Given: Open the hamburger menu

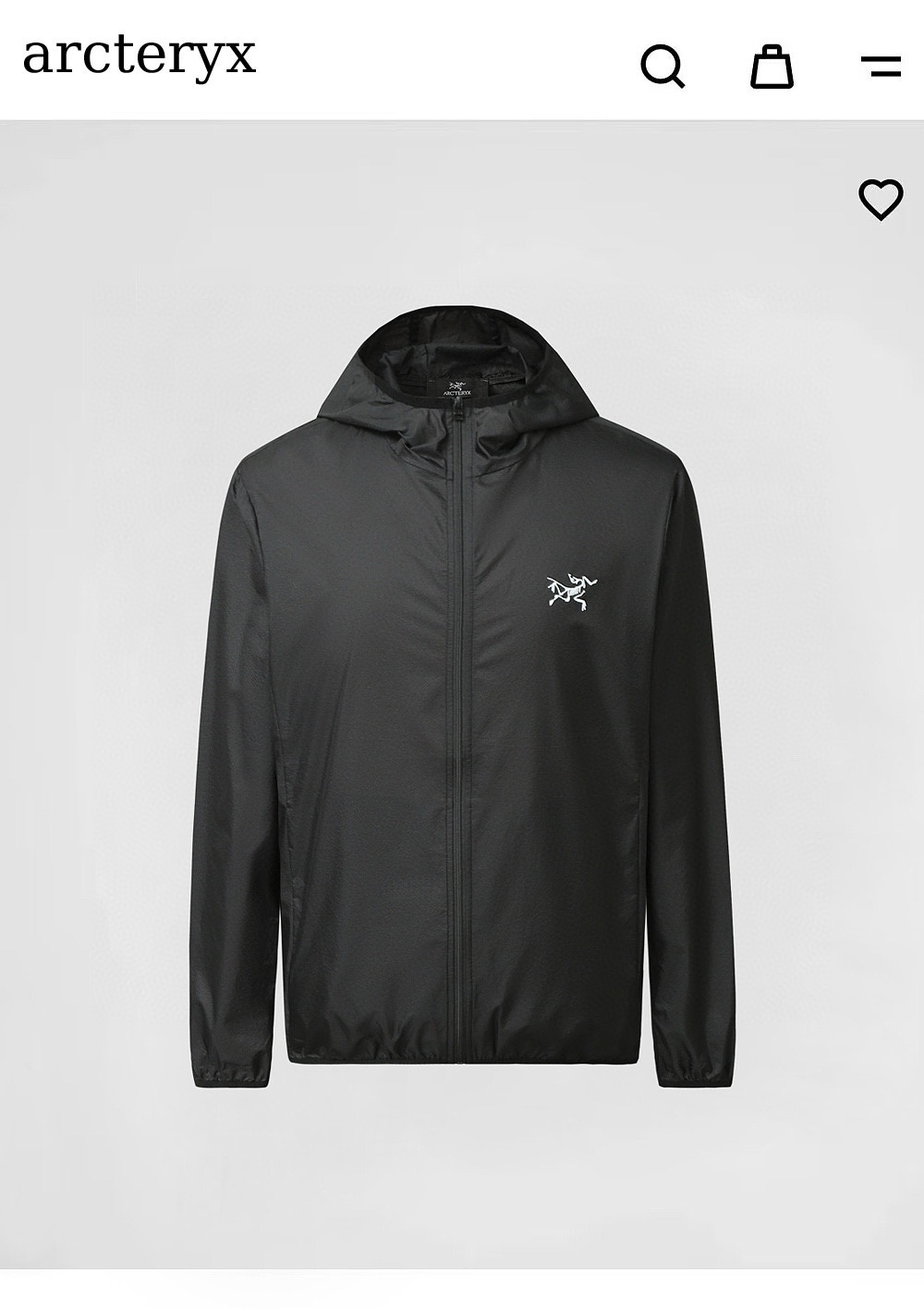Looking at the screenshot, I should 881,66.
